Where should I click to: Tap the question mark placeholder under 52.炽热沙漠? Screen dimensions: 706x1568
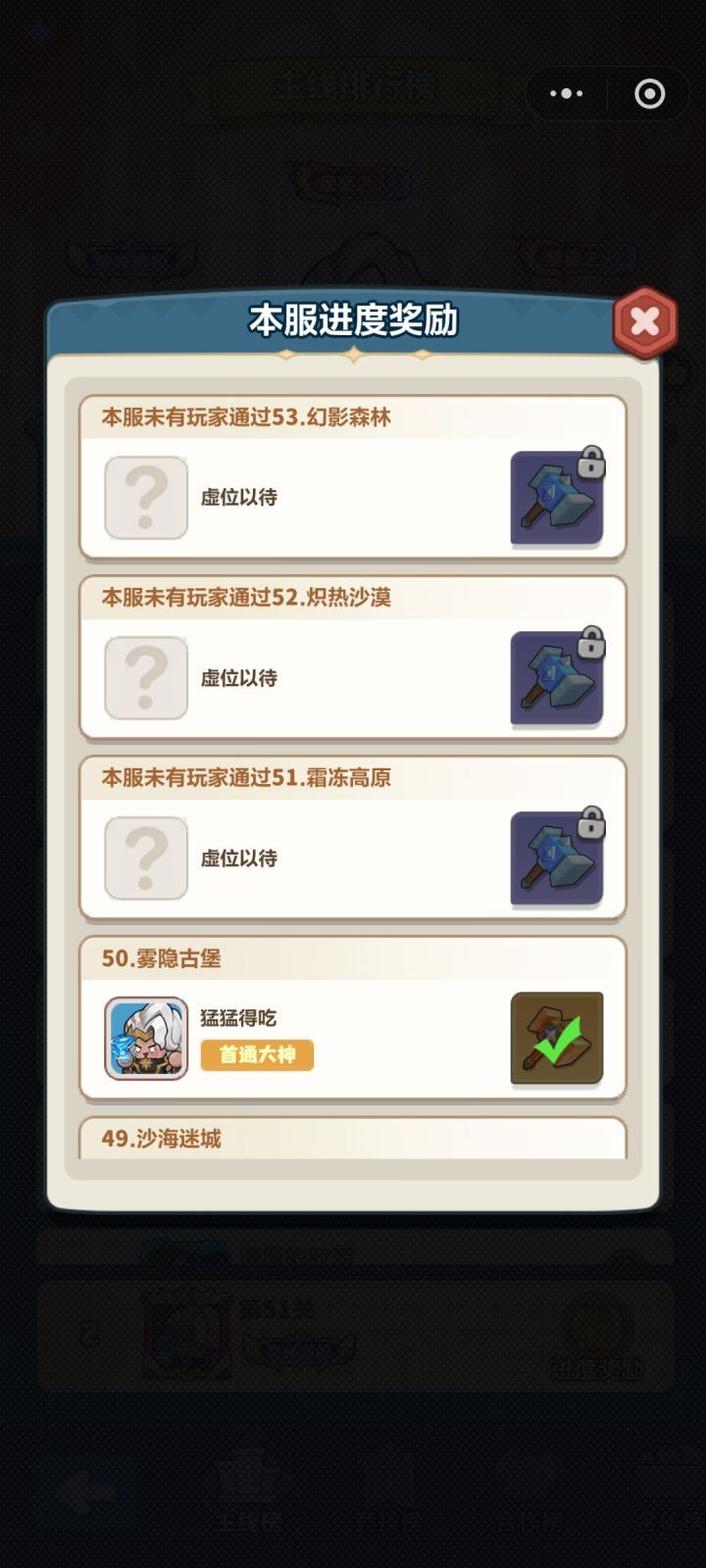click(x=145, y=676)
